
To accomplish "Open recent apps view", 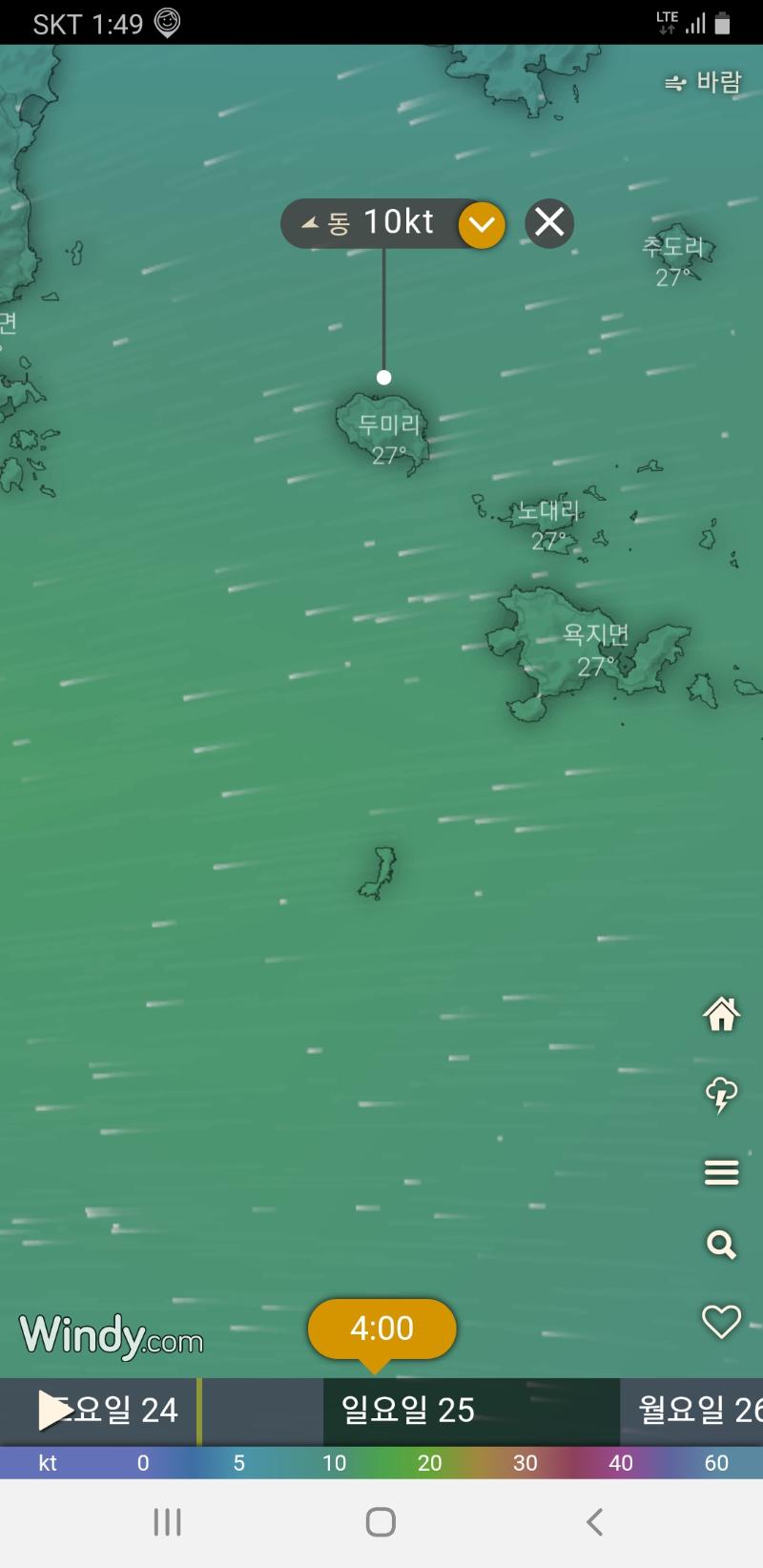I will click(x=168, y=1522).
